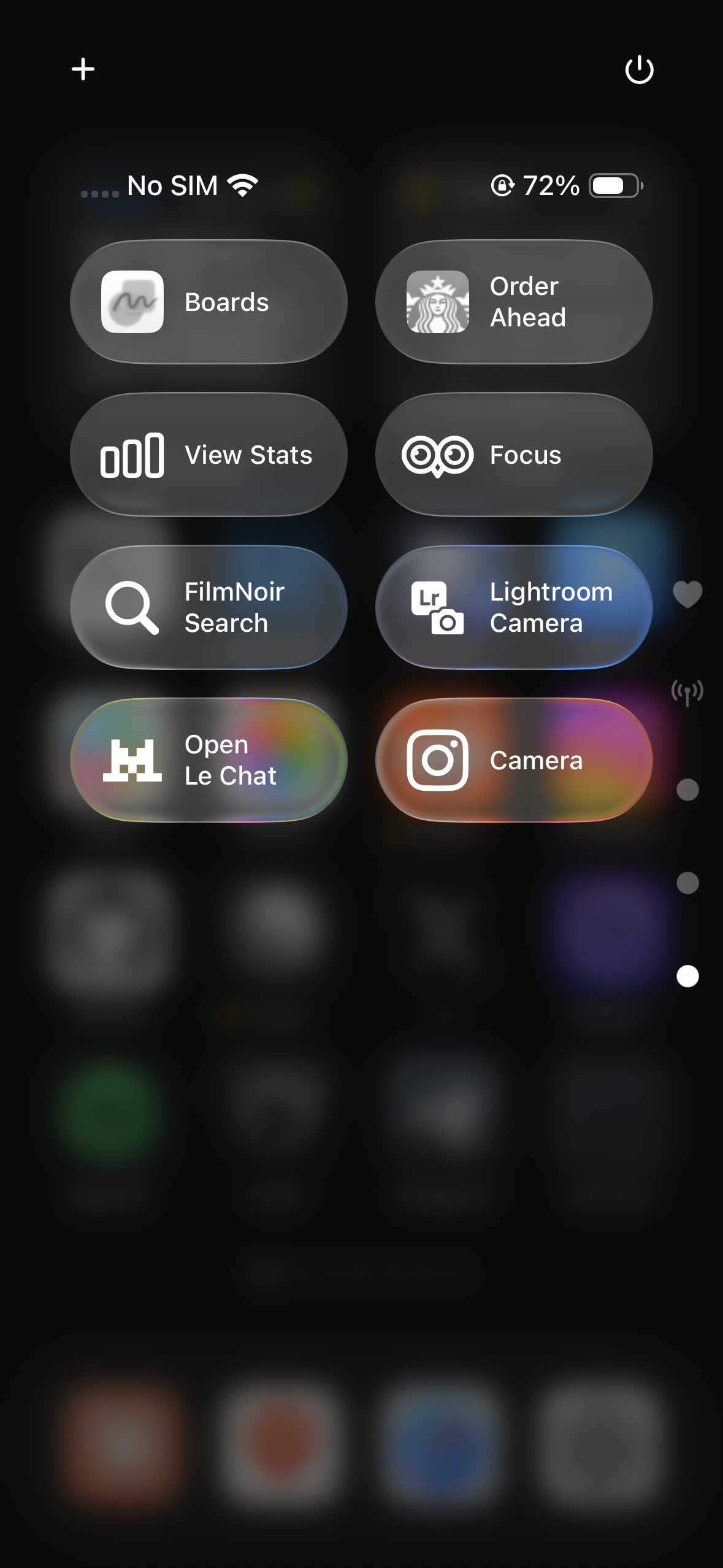Tap the power button icon
The height and width of the screenshot is (1568, 723).
(x=639, y=69)
